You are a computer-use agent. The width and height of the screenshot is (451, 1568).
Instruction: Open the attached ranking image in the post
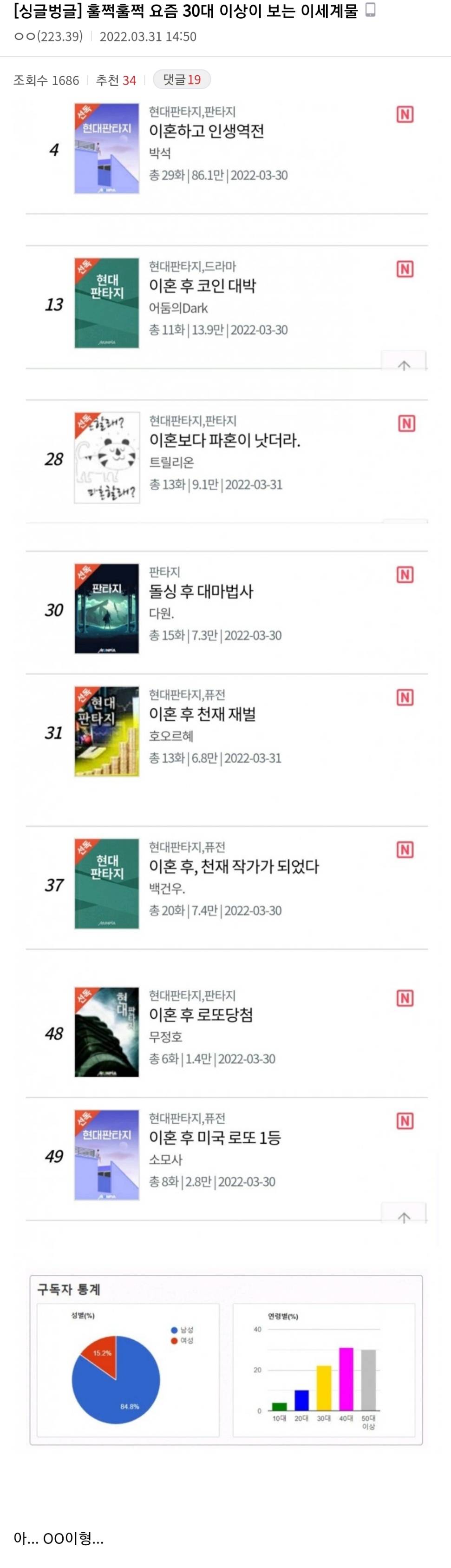(x=226, y=670)
